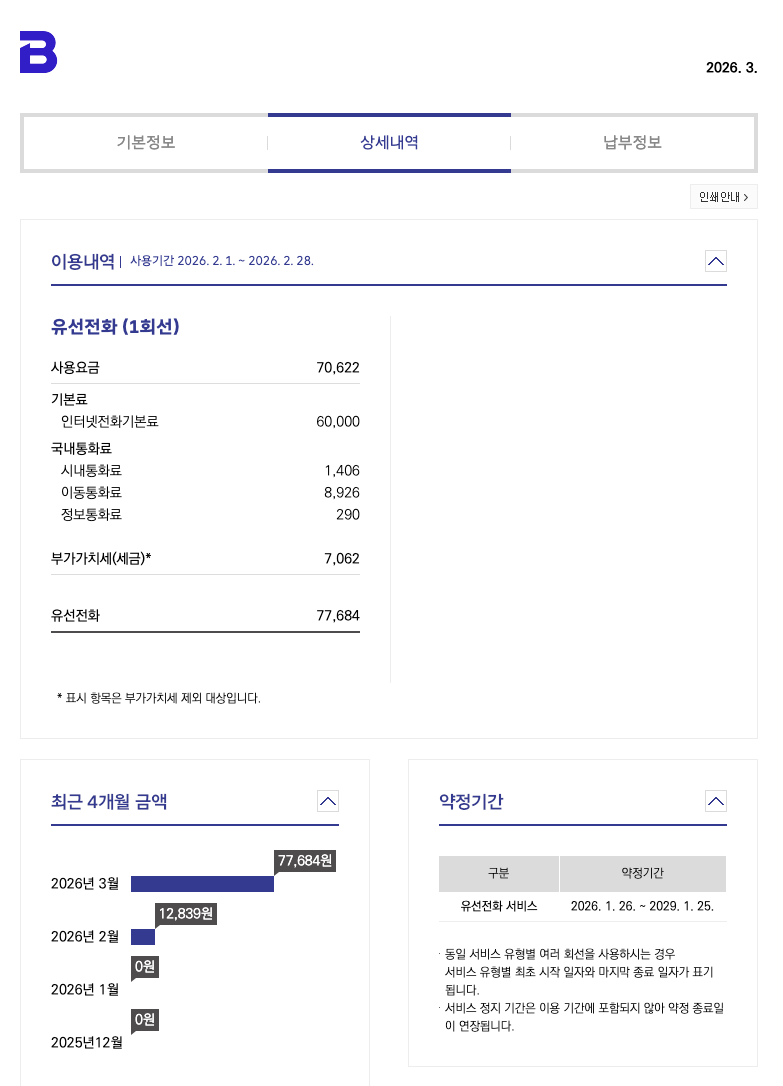Collapse the 이용내역 section
The image size is (783, 1086).
(x=716, y=261)
